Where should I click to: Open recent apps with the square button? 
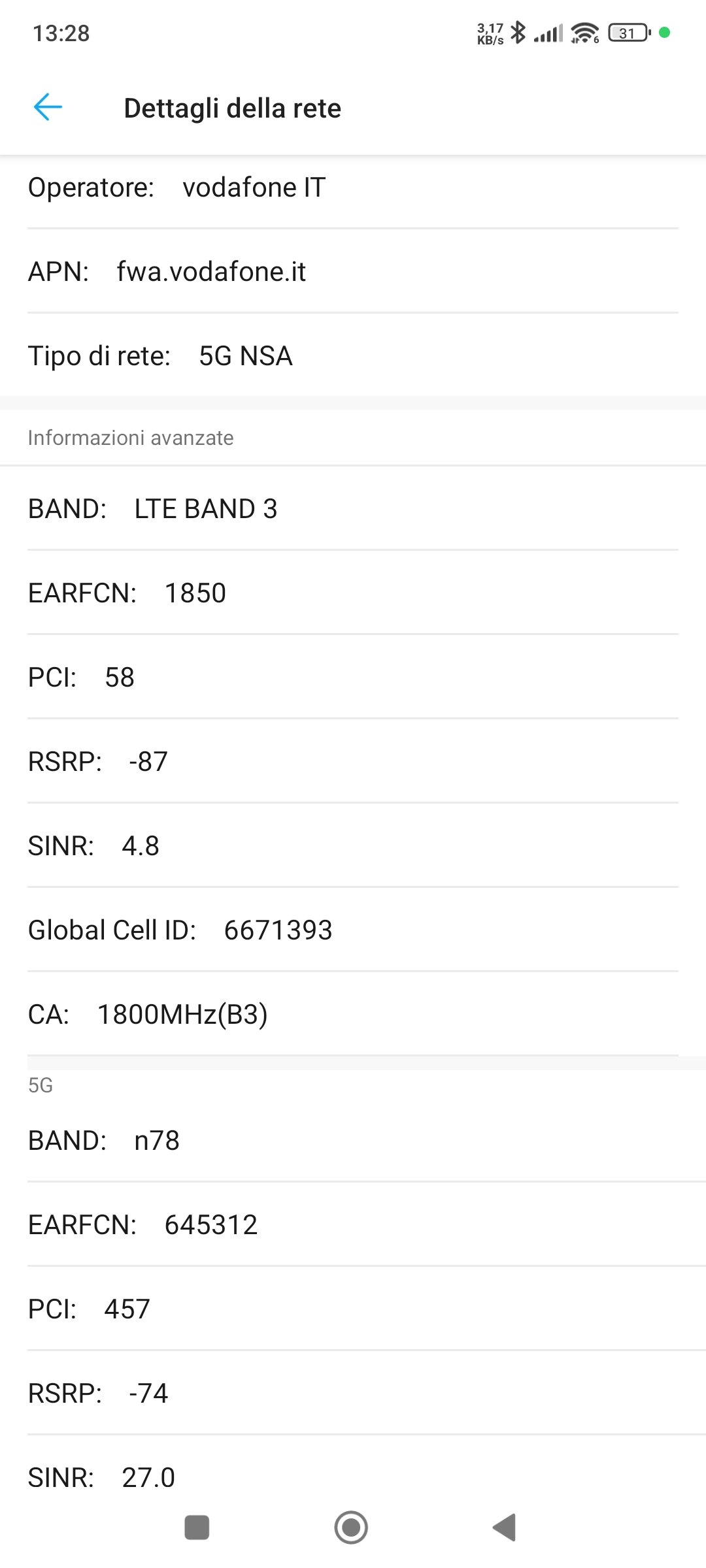click(x=197, y=1527)
